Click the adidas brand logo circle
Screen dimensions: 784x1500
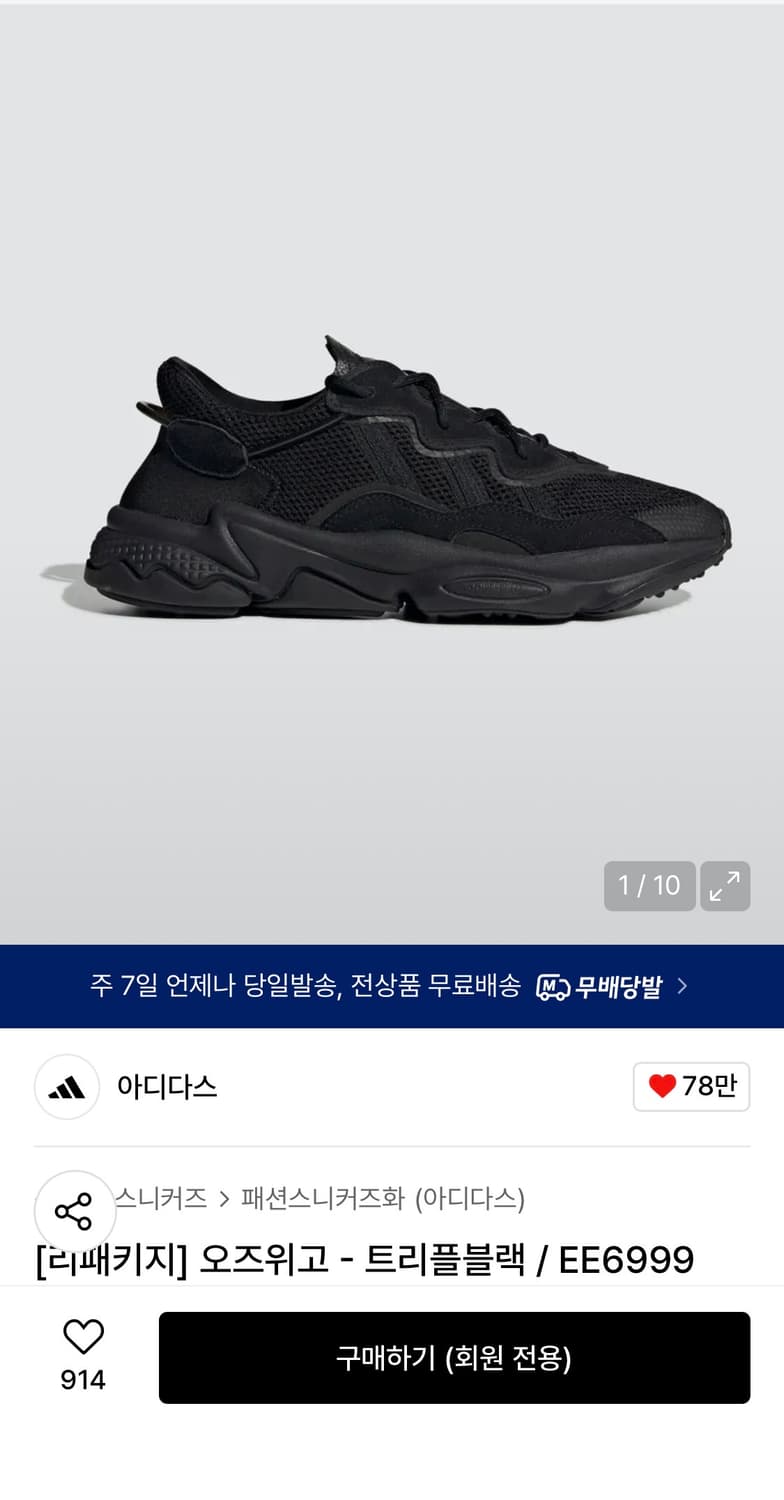click(66, 1087)
